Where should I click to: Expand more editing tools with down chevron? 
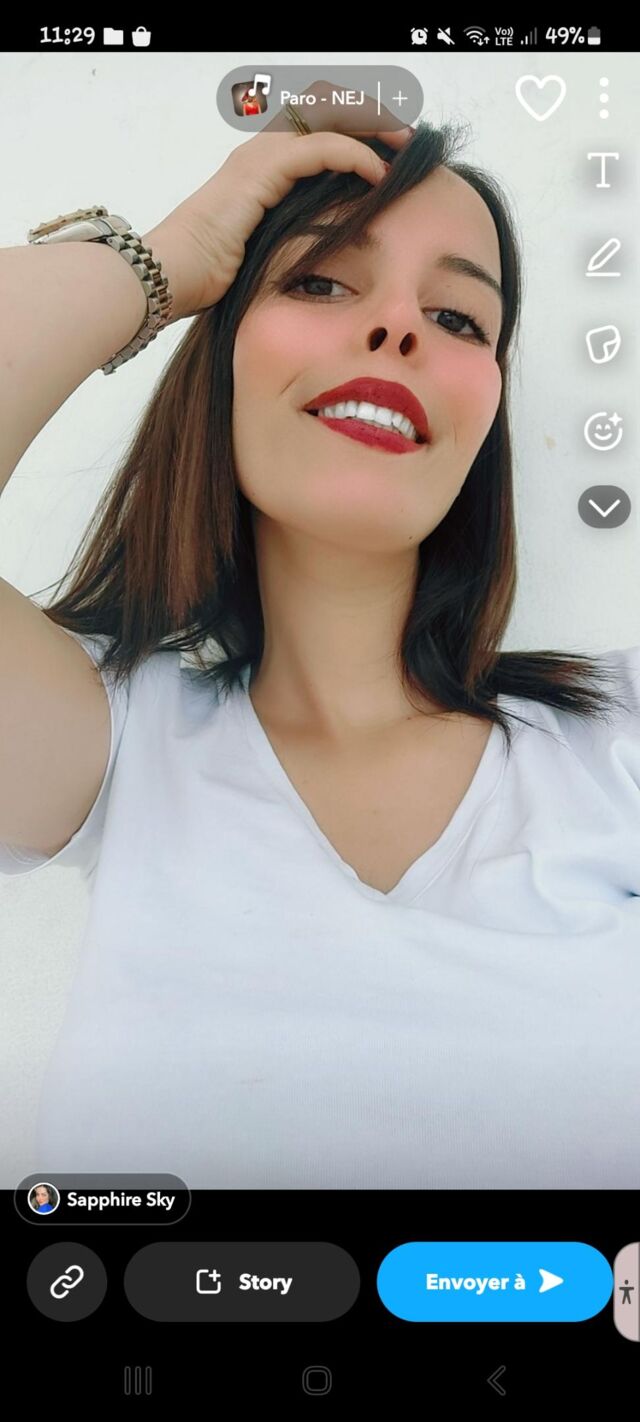click(604, 507)
